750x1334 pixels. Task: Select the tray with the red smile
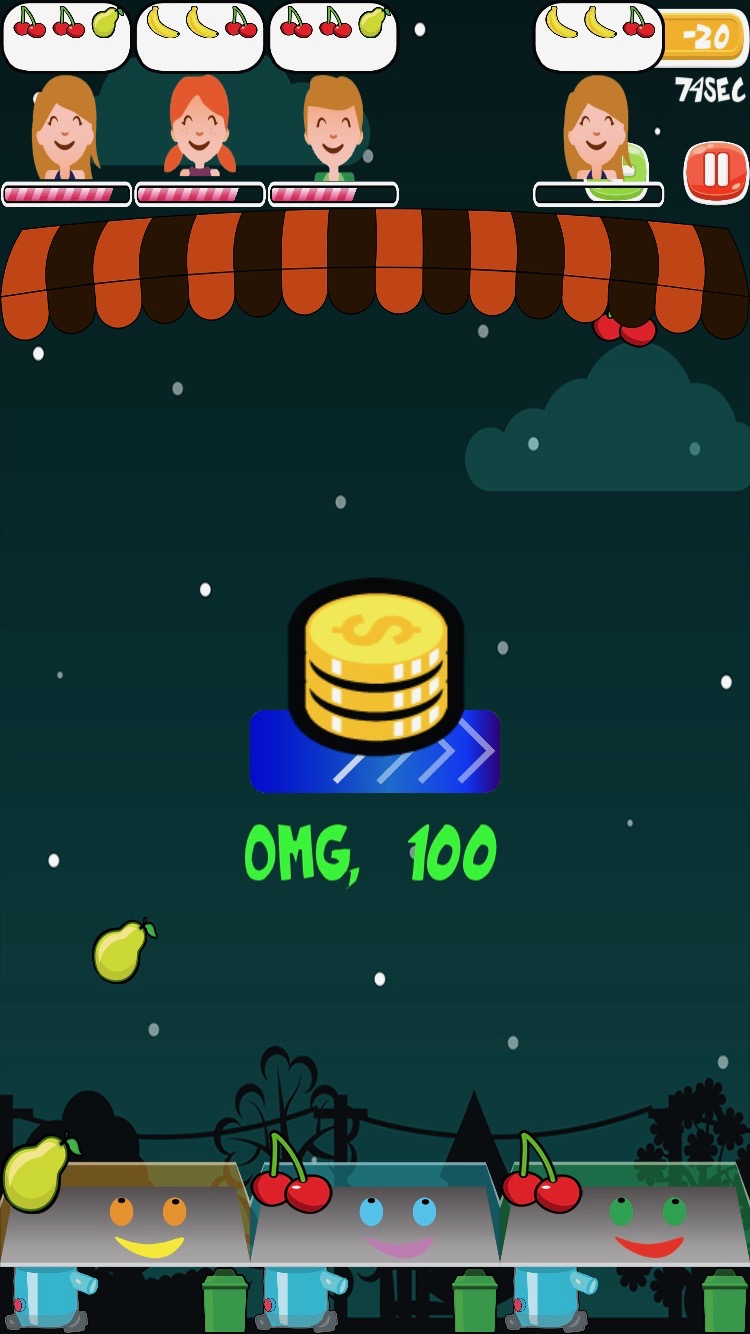tap(625, 1213)
